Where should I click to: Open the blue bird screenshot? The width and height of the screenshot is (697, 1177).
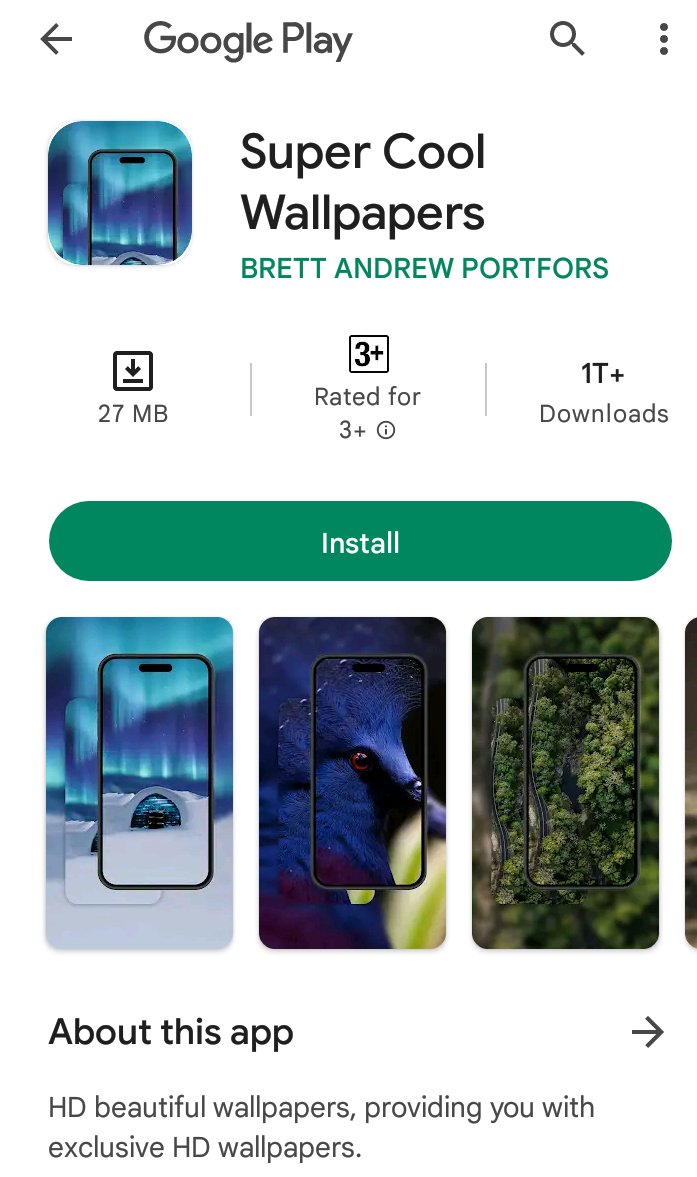(352, 782)
